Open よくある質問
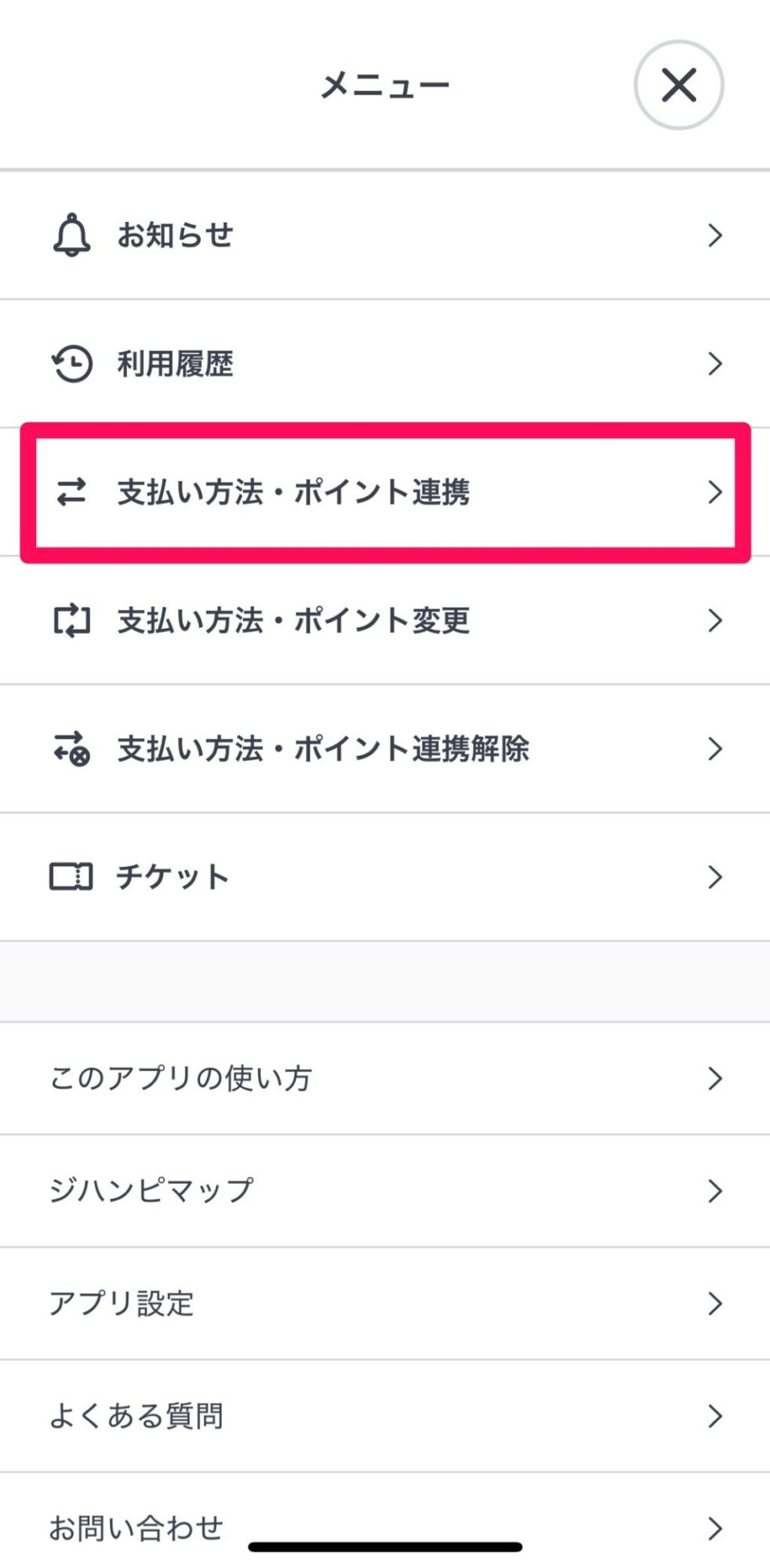The width and height of the screenshot is (770, 1568). tap(384, 1416)
